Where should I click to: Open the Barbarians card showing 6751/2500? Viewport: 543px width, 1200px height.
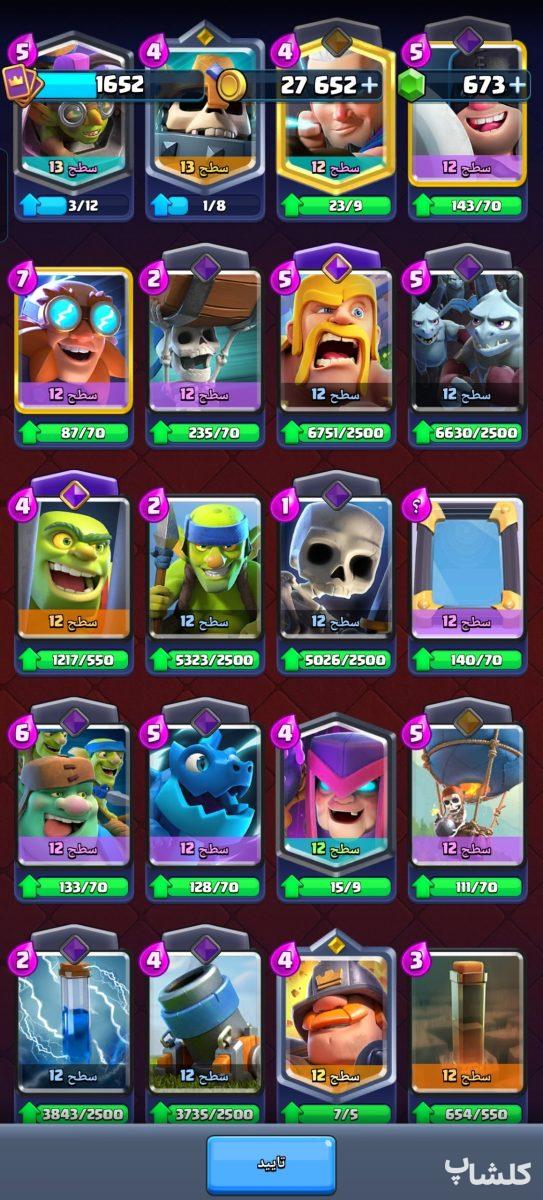(336, 347)
